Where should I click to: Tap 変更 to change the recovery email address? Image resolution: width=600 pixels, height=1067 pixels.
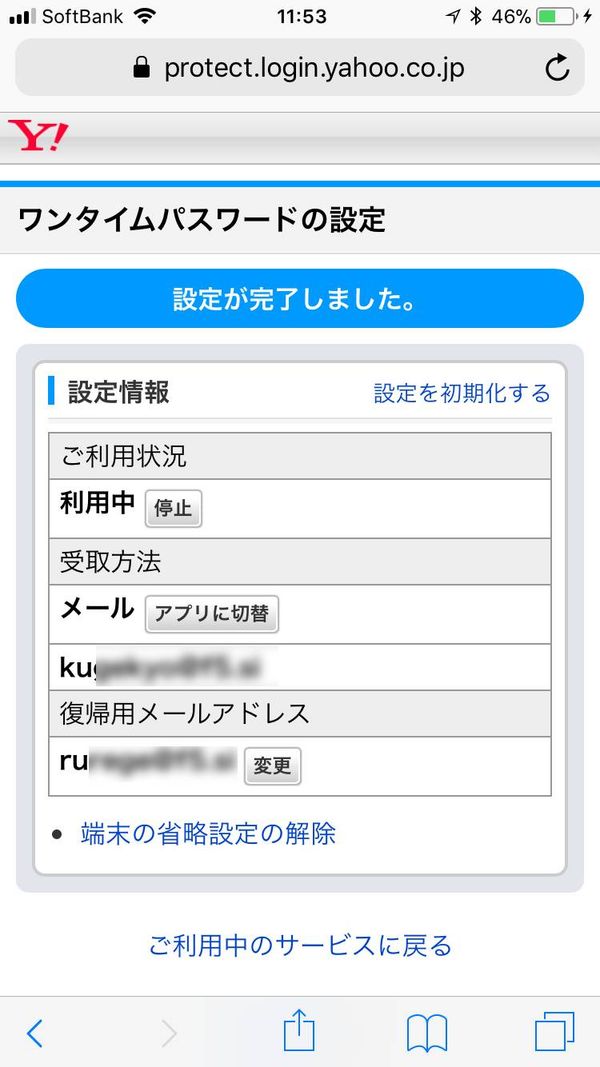(272, 766)
